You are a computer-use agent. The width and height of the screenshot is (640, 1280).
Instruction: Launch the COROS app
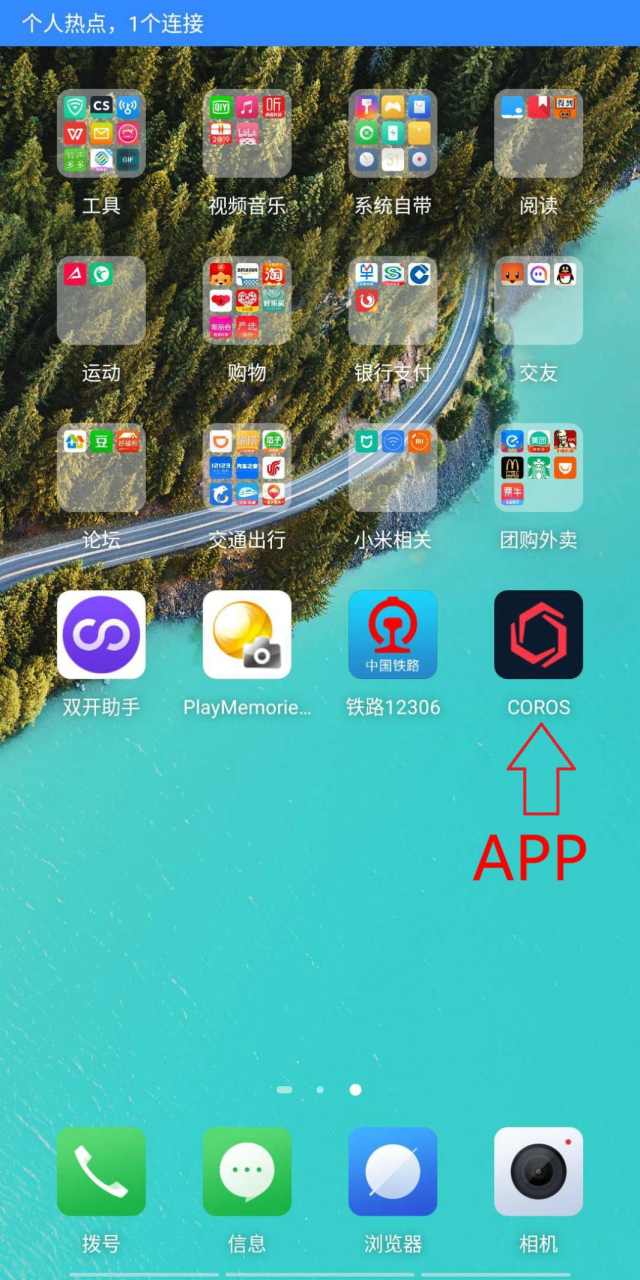[x=539, y=635]
